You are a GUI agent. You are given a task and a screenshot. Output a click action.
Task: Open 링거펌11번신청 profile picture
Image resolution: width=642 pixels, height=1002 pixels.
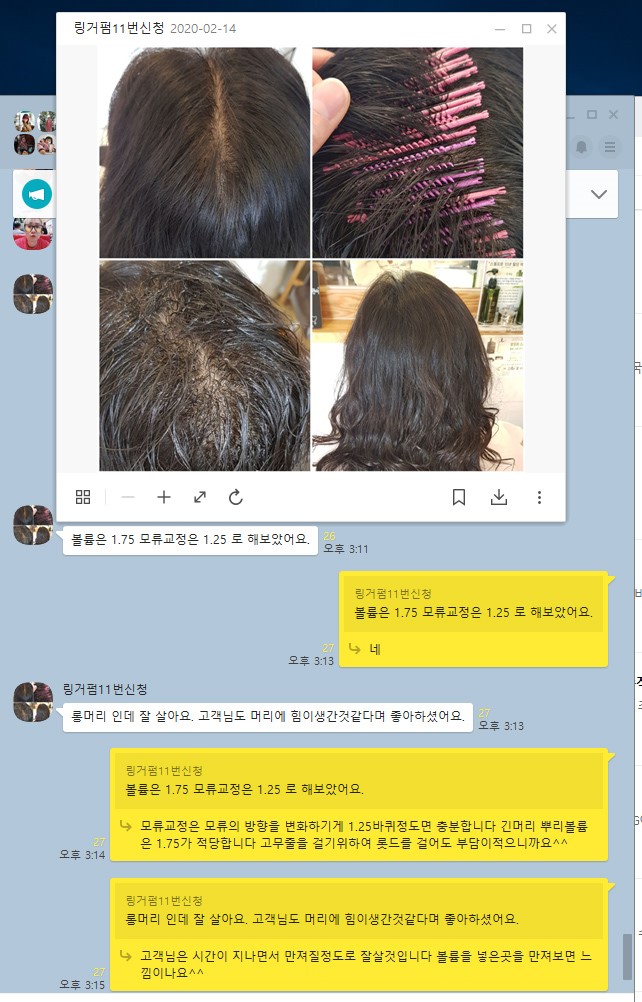tap(32, 701)
